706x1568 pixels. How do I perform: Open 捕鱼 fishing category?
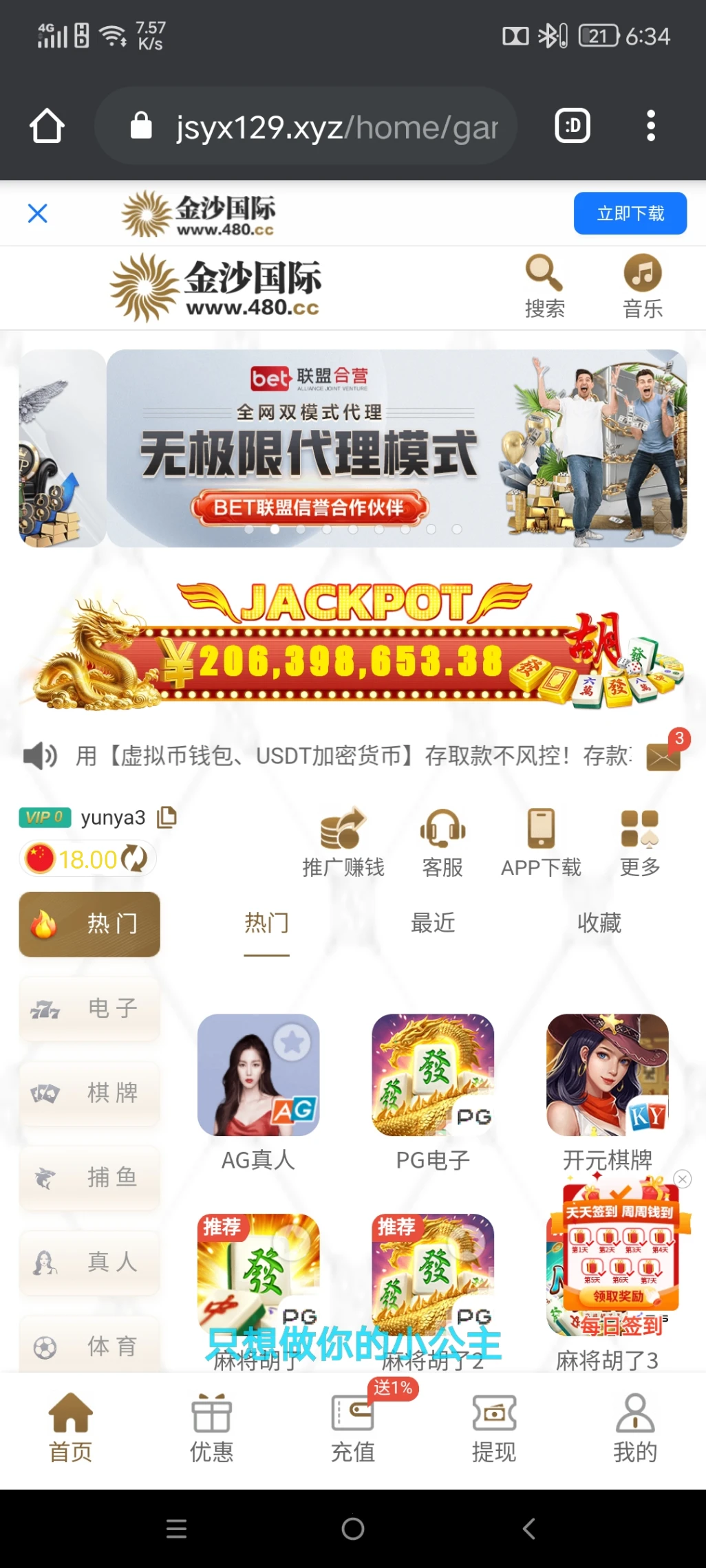[x=89, y=1177]
